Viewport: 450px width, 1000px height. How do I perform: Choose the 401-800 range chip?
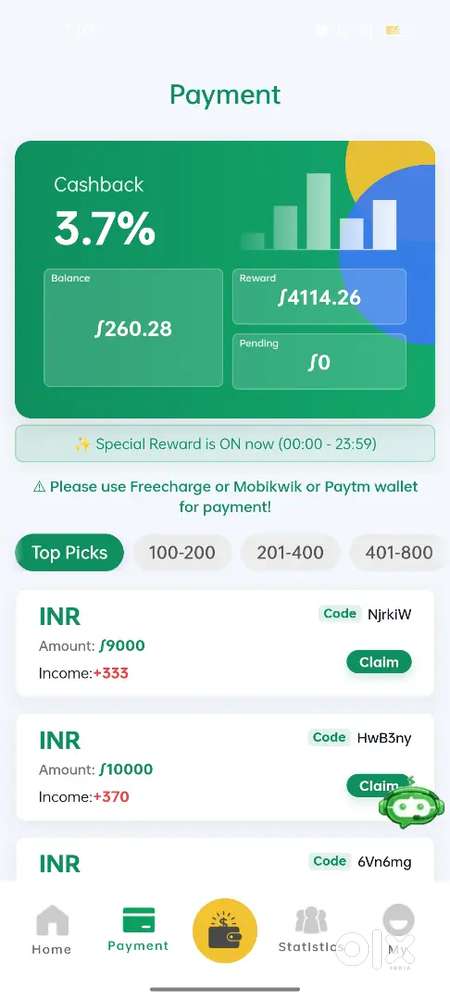(398, 552)
